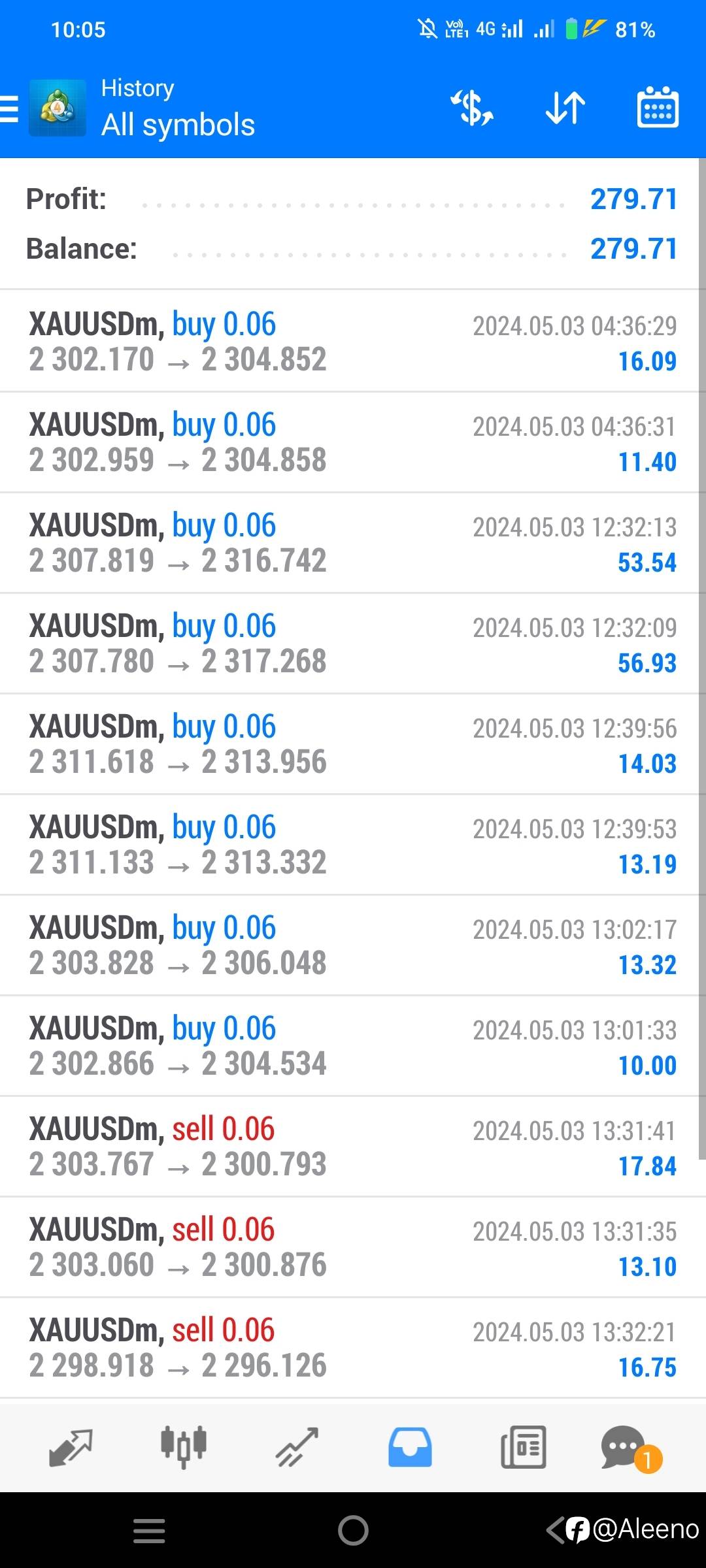Change sort order with the arrows icon
This screenshot has width=706, height=1568.
[x=565, y=108]
